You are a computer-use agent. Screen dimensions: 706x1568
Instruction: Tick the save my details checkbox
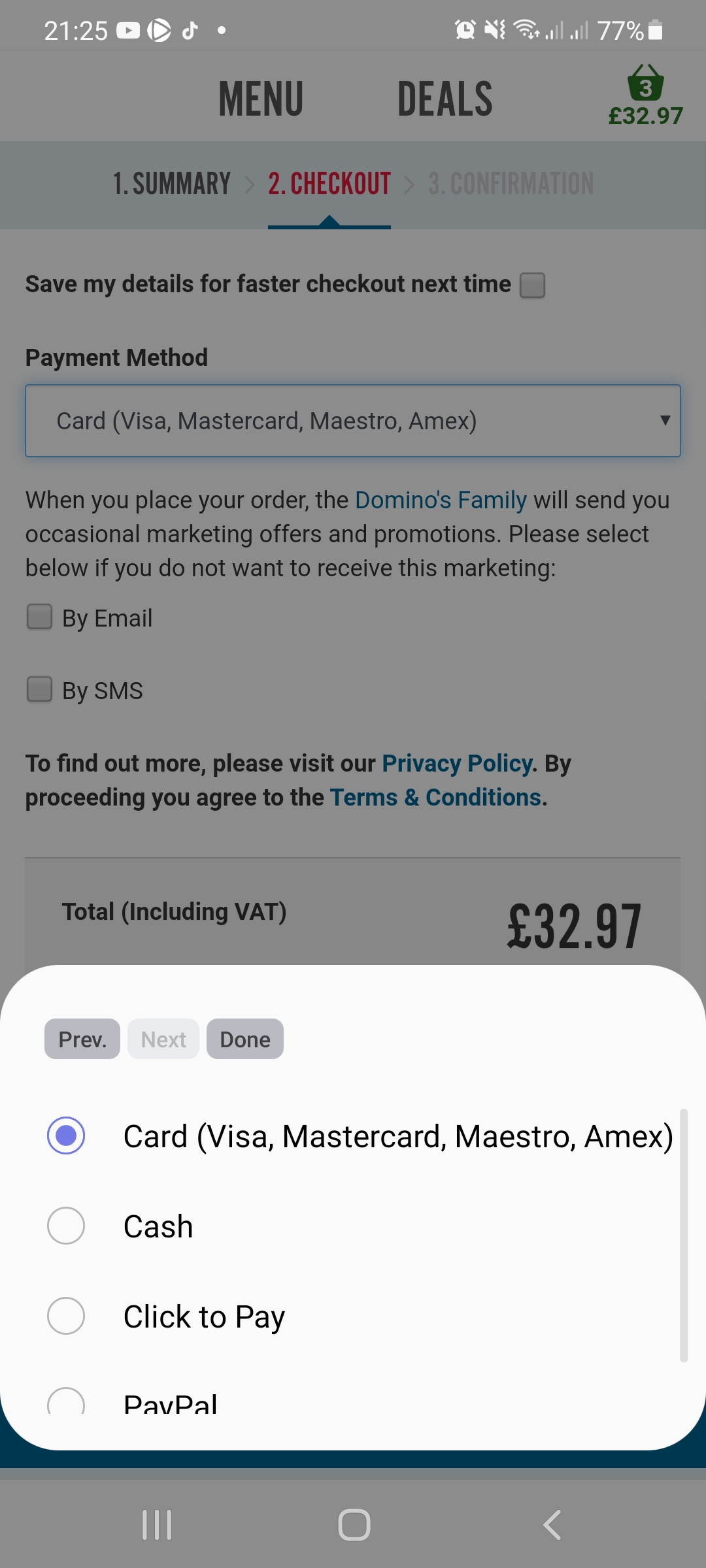tap(532, 286)
